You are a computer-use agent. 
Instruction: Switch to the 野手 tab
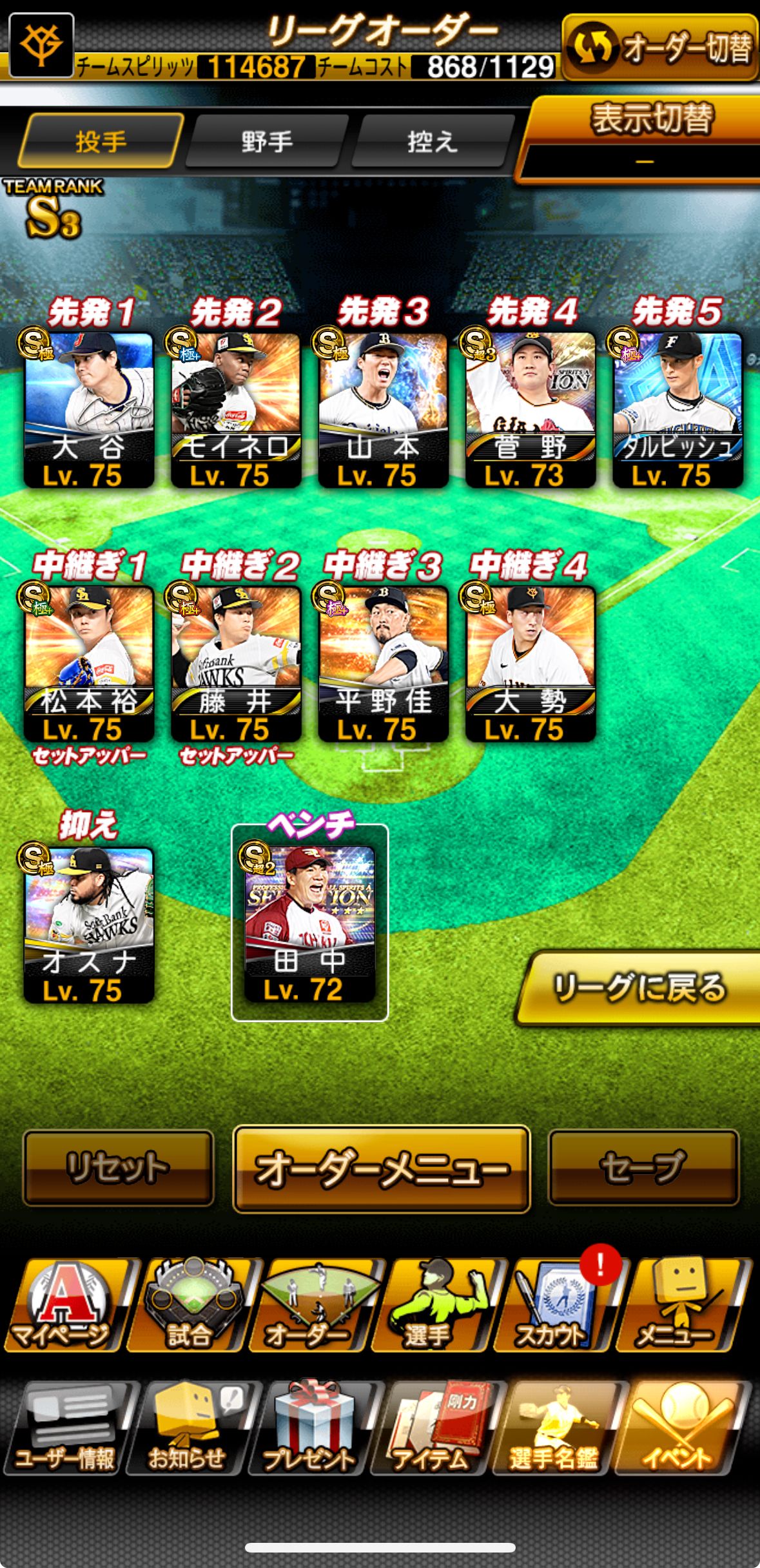coord(267,141)
